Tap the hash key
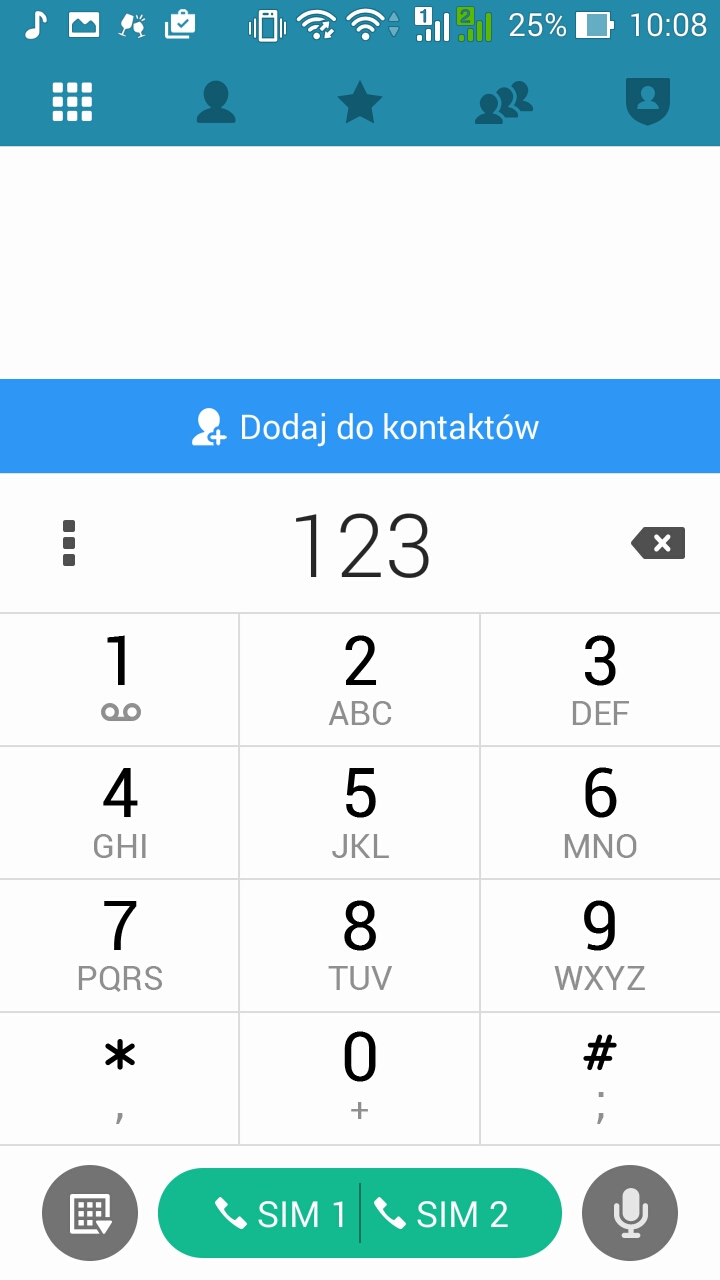Viewport: 720px width, 1280px height. pos(600,1078)
